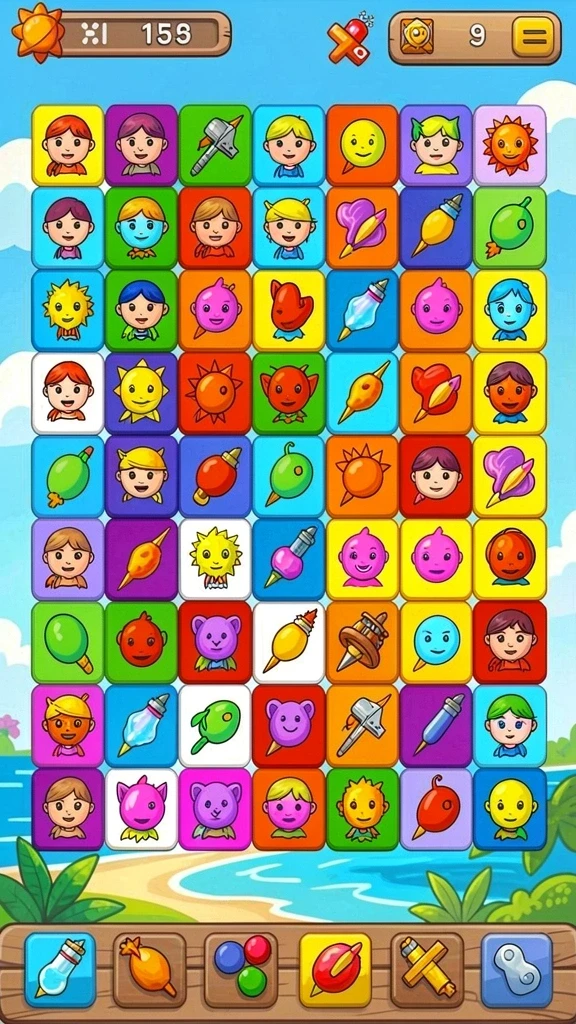The height and width of the screenshot is (1024, 576).
Task: Select the wooden spinning top tile
Action: [x=362, y=642]
